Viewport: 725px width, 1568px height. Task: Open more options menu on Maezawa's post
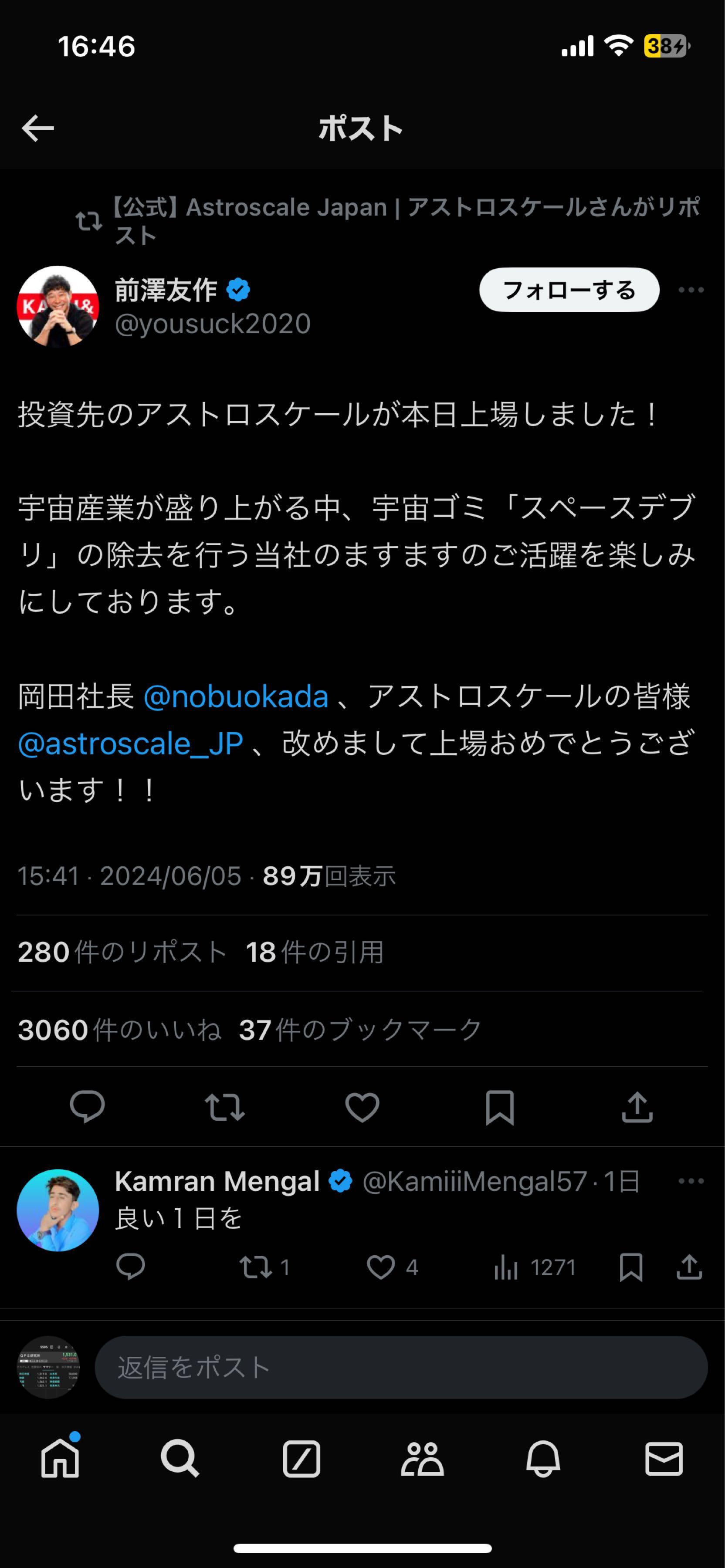tap(691, 291)
